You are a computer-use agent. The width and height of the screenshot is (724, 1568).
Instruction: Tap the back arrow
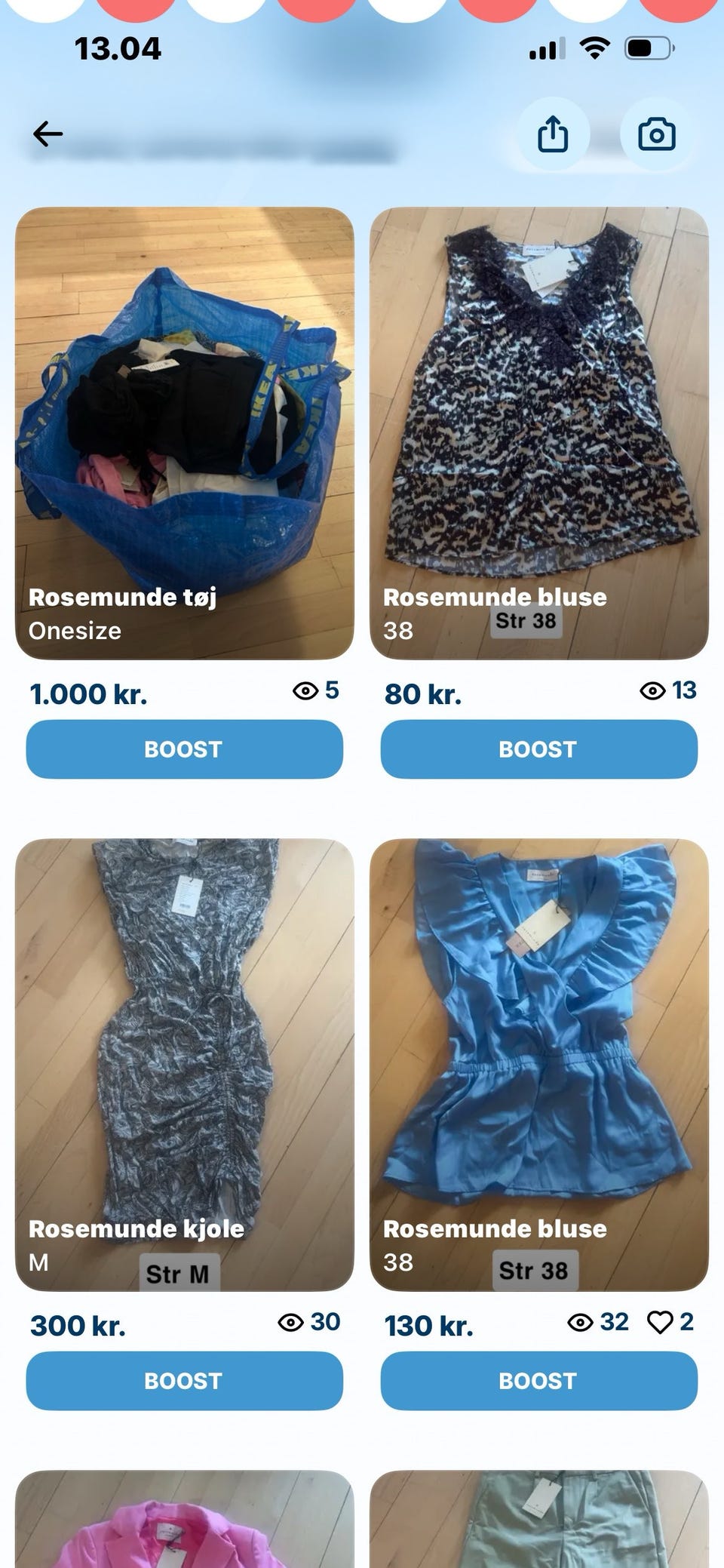(47, 134)
